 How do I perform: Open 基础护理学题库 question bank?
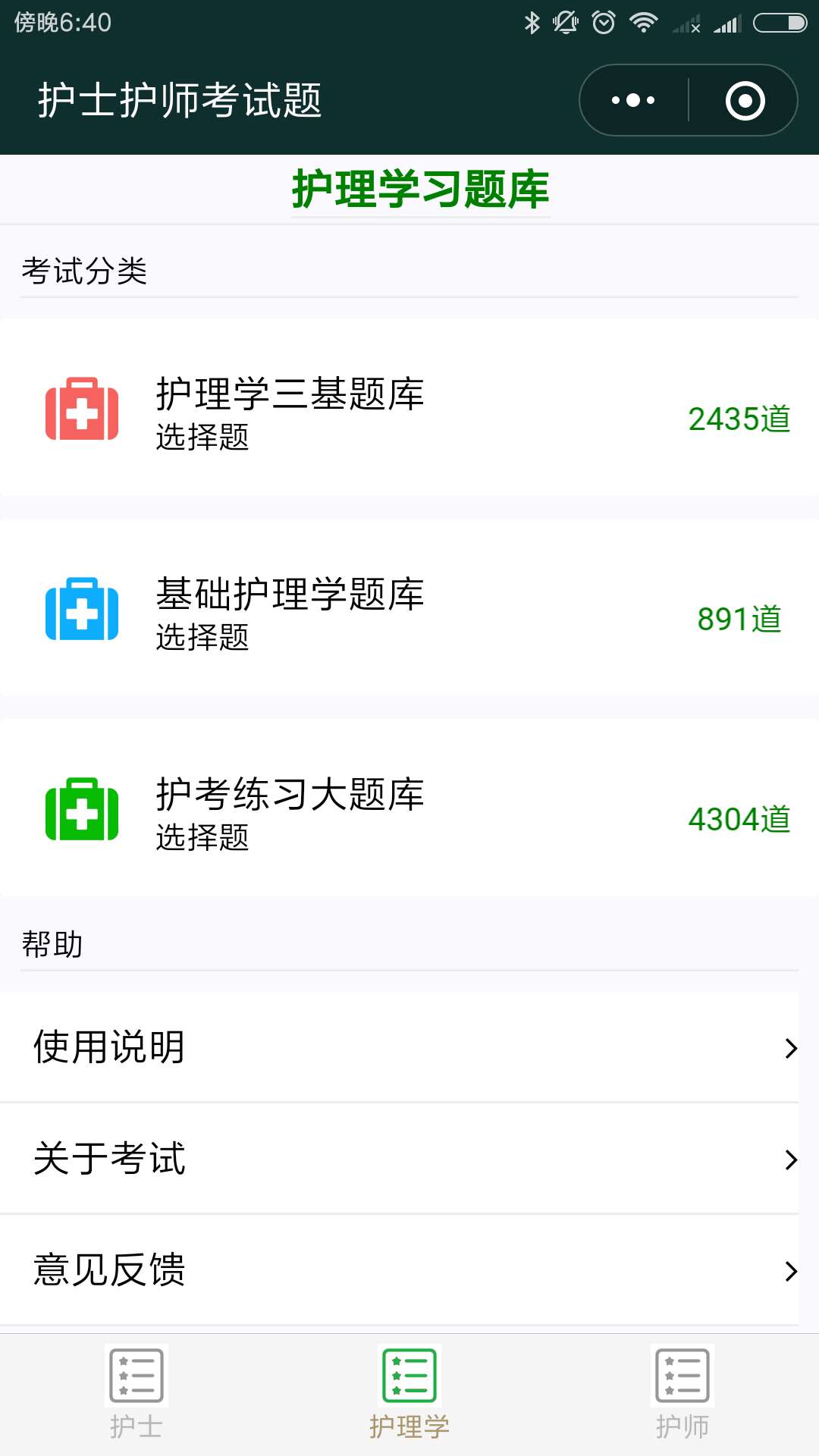[409, 607]
